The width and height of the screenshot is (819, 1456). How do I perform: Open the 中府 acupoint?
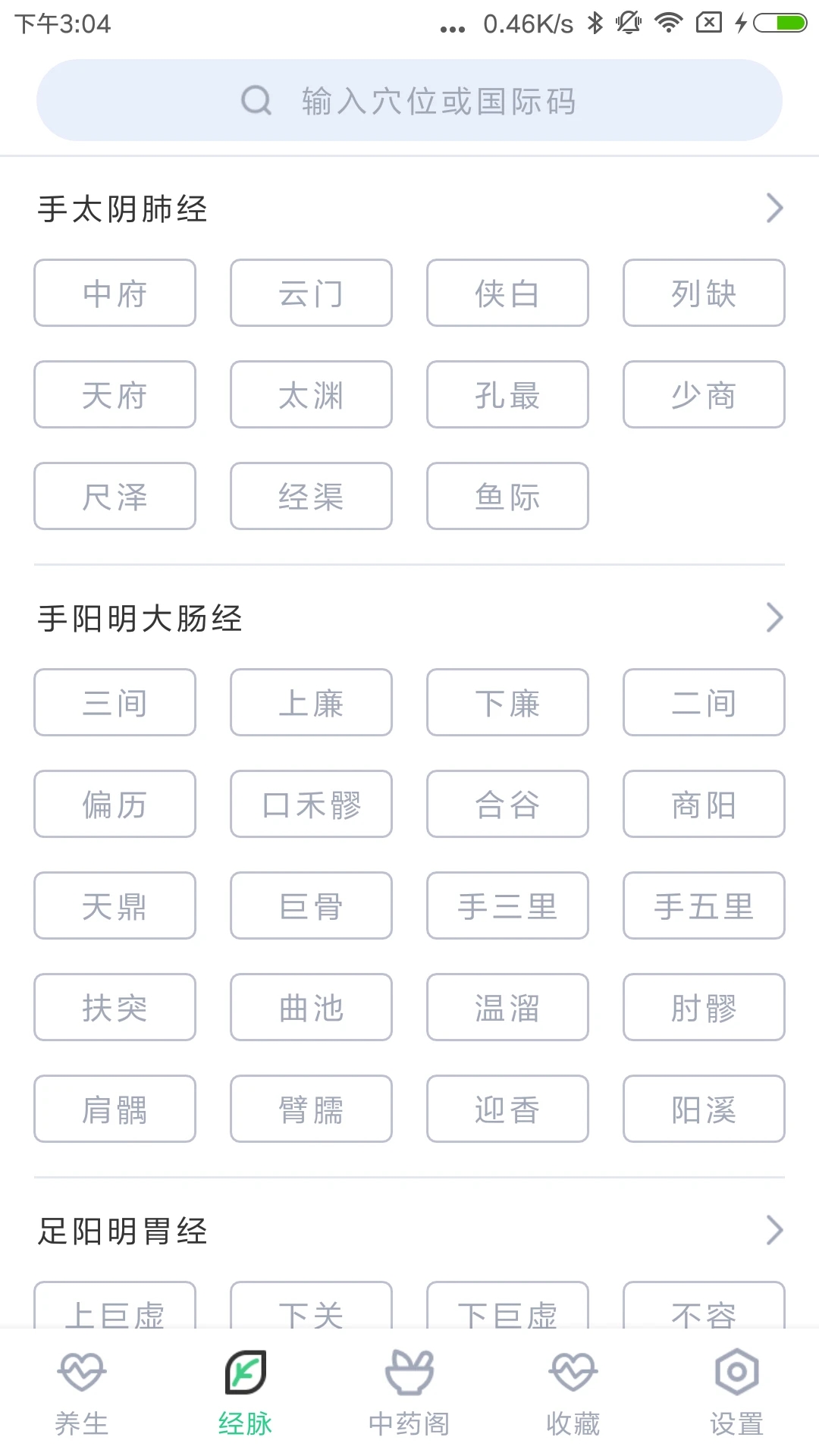tap(115, 293)
